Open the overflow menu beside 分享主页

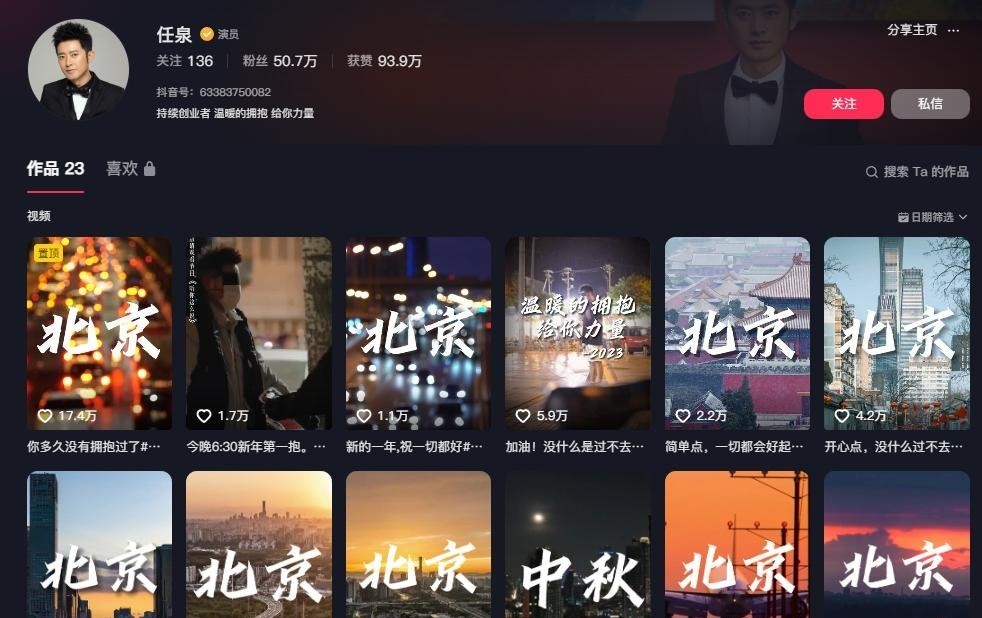click(953, 30)
